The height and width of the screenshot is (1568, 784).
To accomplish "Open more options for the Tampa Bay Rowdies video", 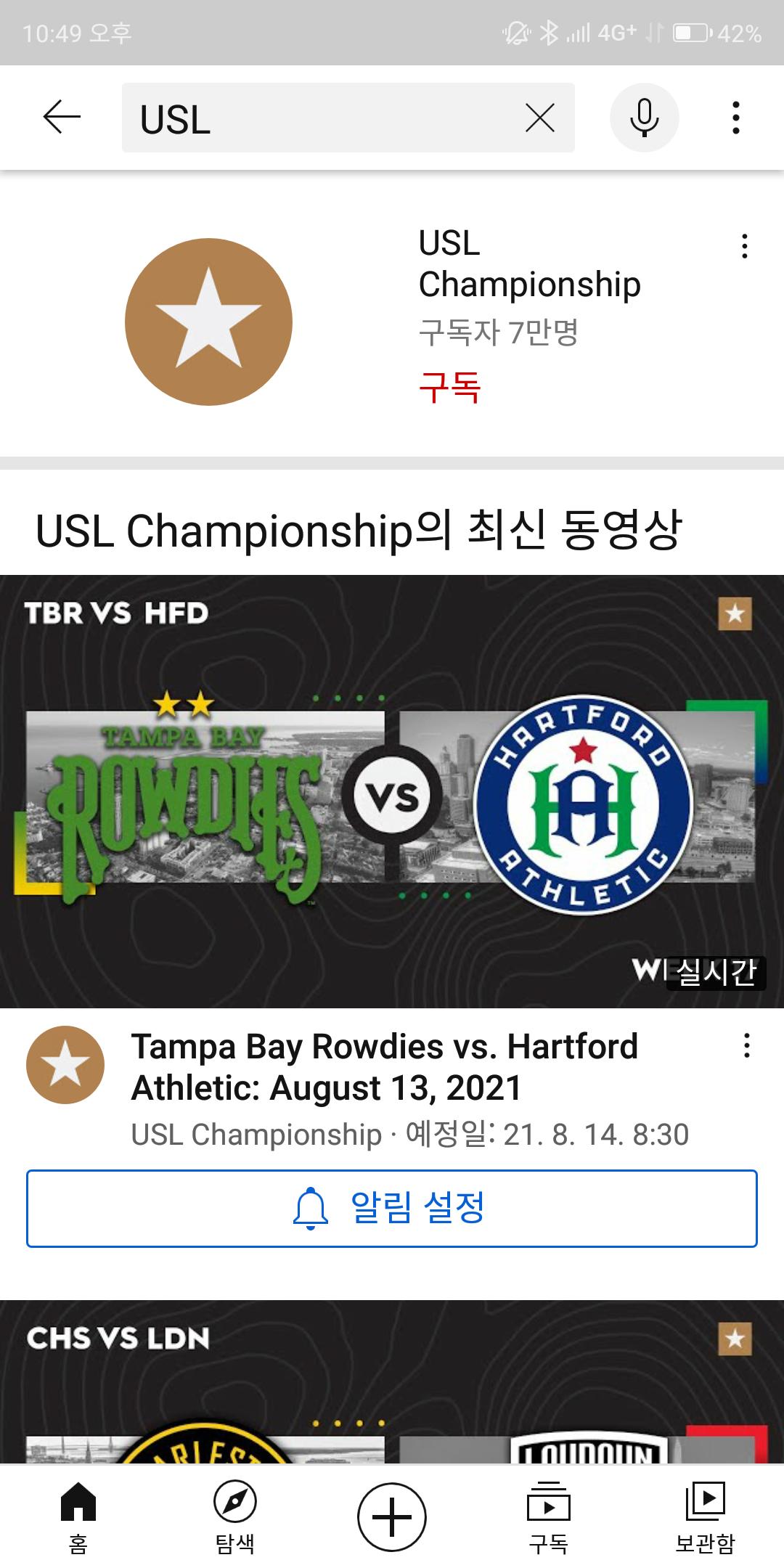I will point(746,1046).
